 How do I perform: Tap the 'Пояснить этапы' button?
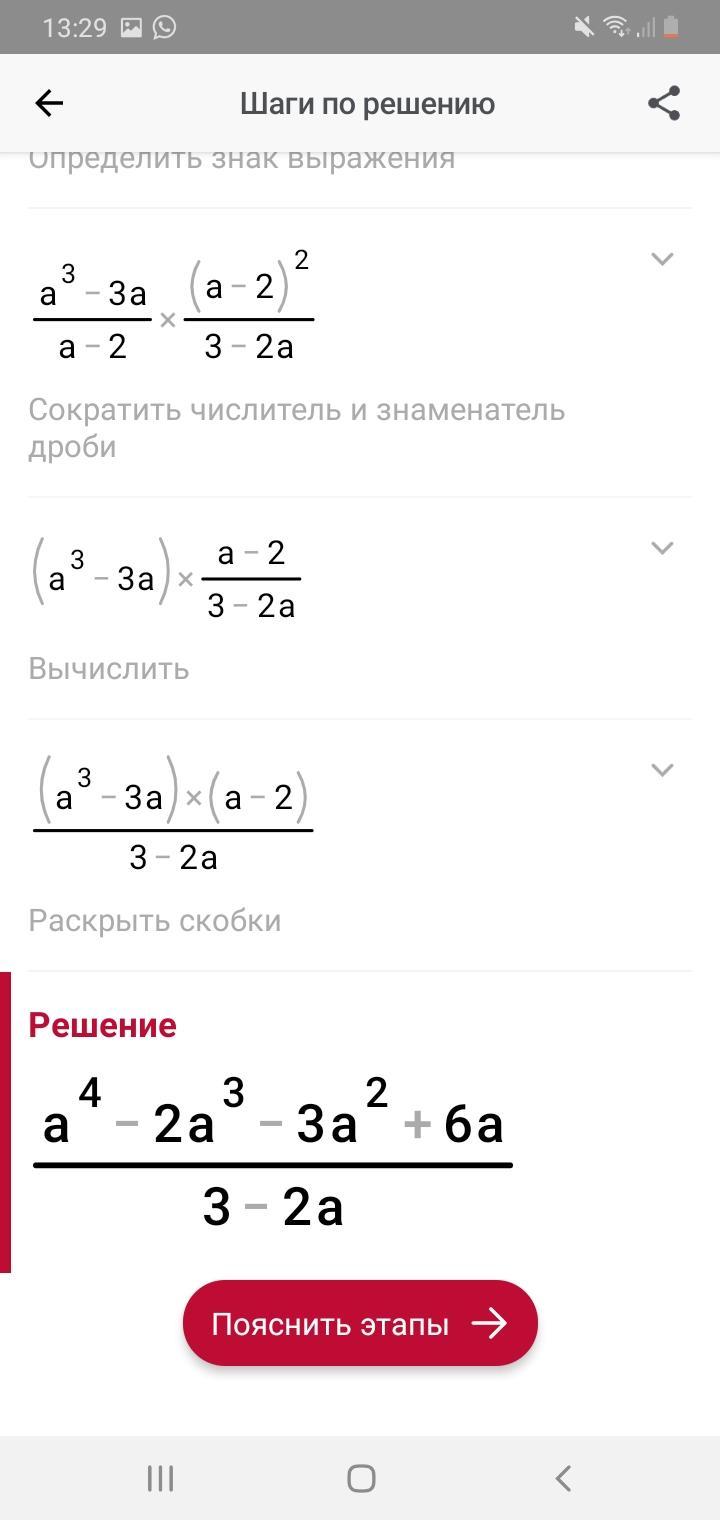[360, 1324]
